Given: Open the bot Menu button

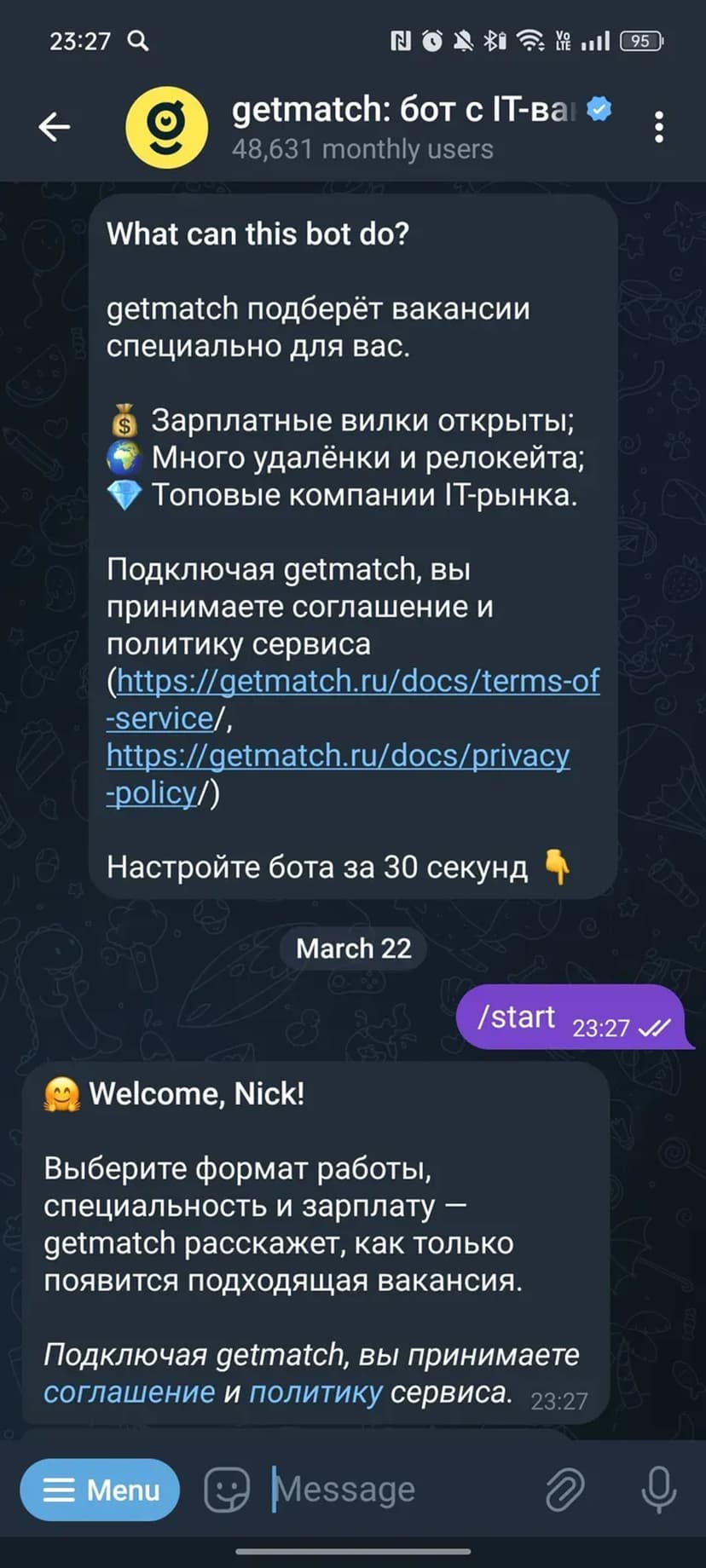Looking at the screenshot, I should [101, 1490].
